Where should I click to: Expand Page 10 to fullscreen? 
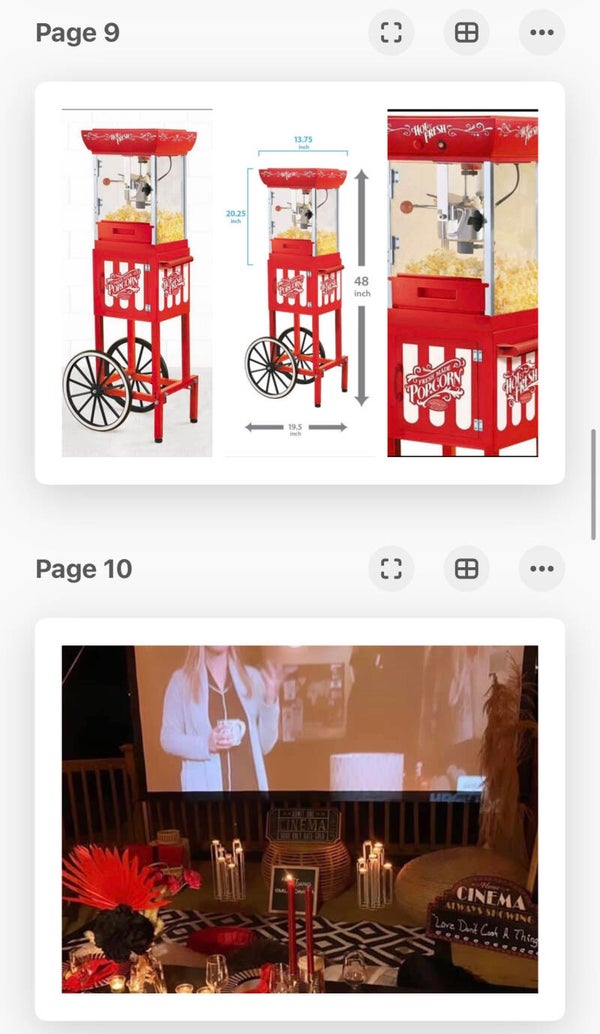(391, 568)
